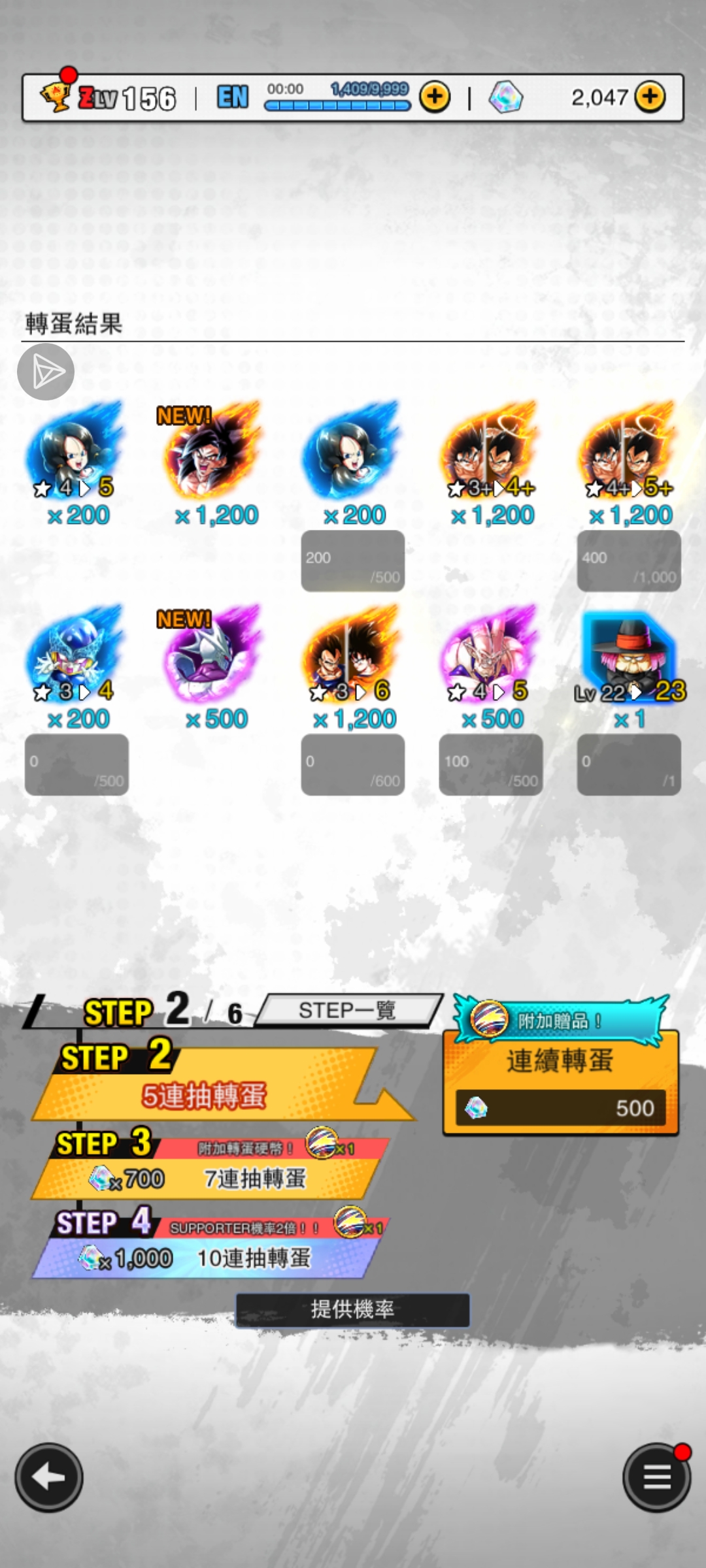Go back with the arrow button
The height and width of the screenshot is (1568, 706).
click(x=49, y=1477)
